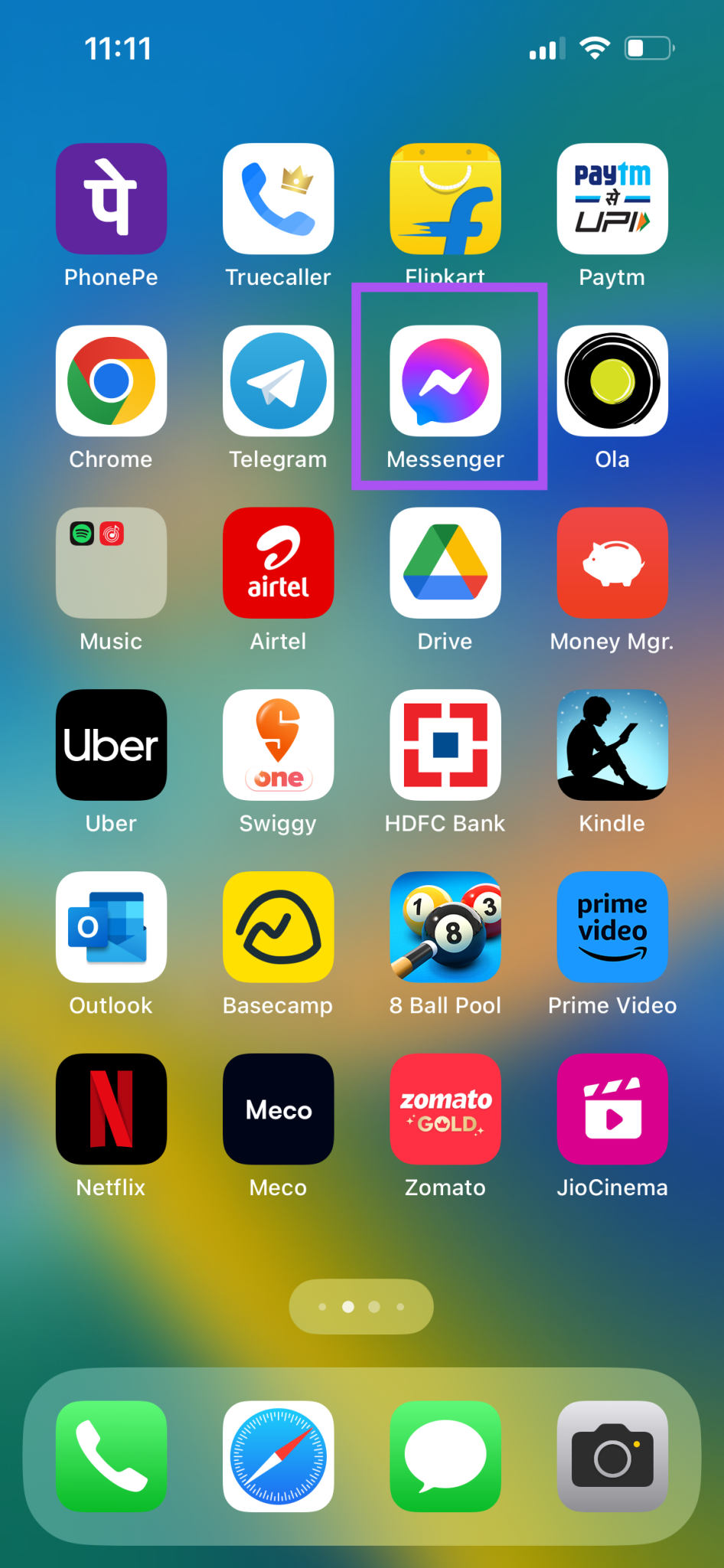The width and height of the screenshot is (724, 1568).
Task: Open the Messenger app
Action: (445, 381)
